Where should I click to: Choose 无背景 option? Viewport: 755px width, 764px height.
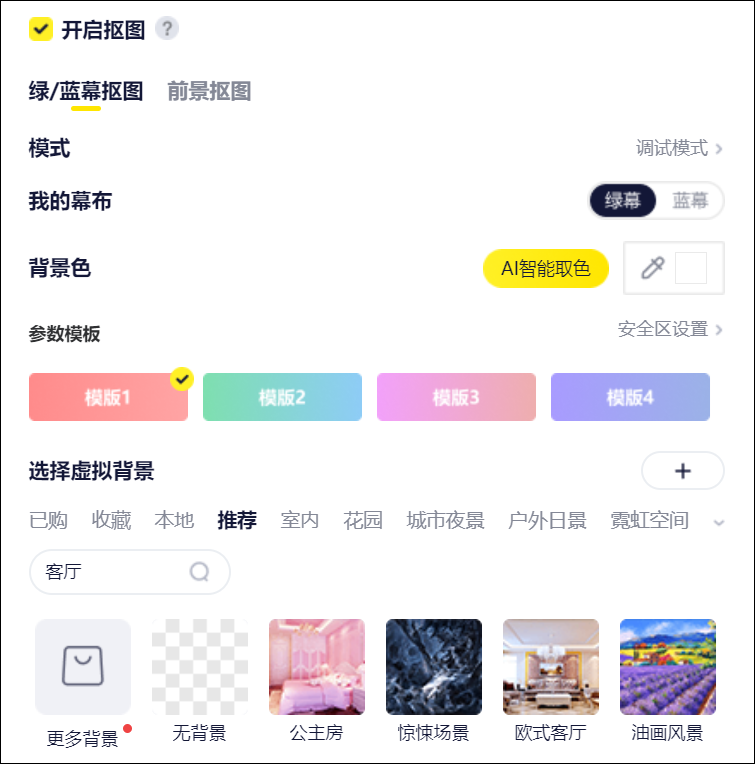(x=199, y=667)
